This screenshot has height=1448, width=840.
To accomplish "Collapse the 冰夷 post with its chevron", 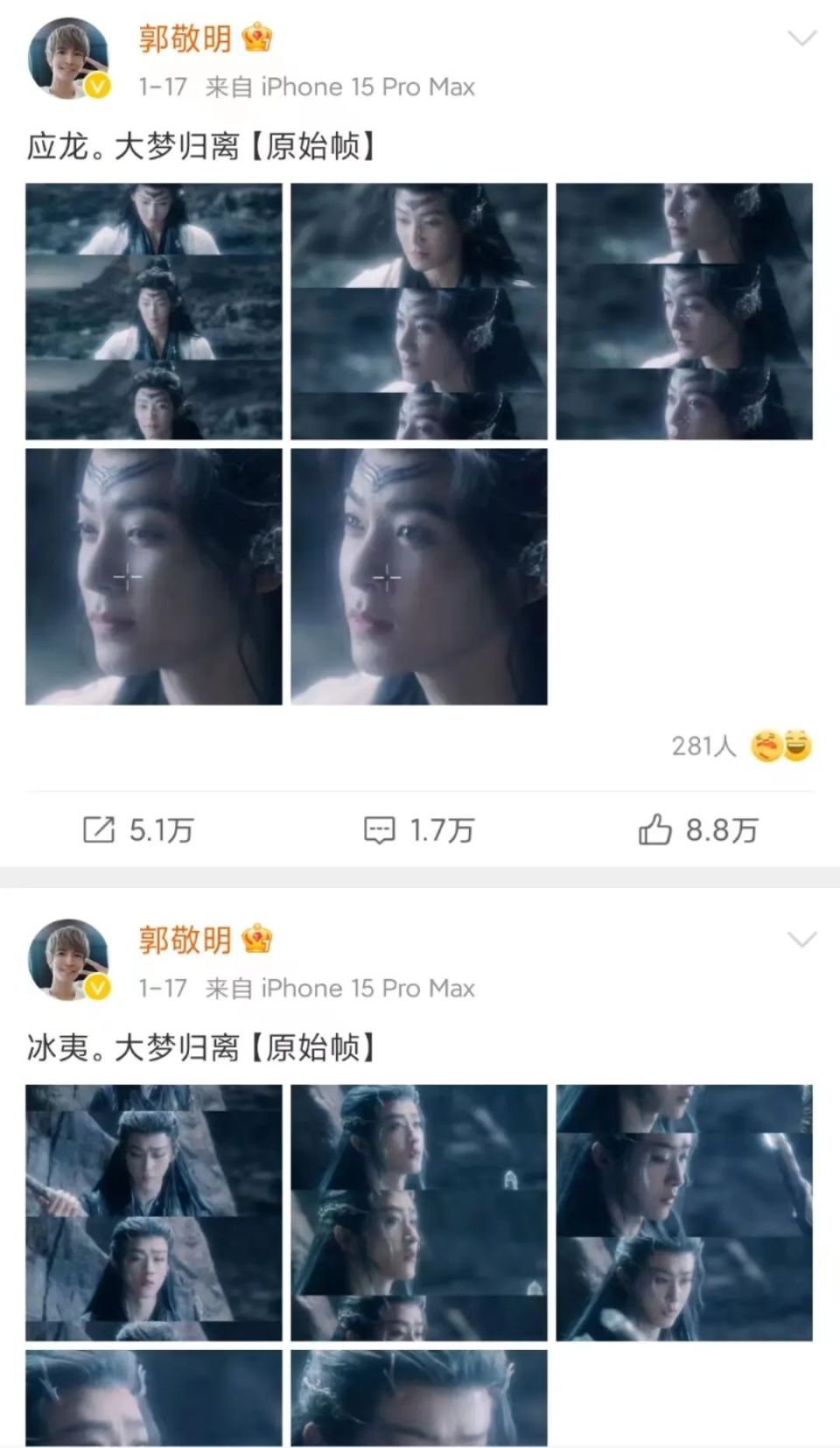I will click(801, 941).
